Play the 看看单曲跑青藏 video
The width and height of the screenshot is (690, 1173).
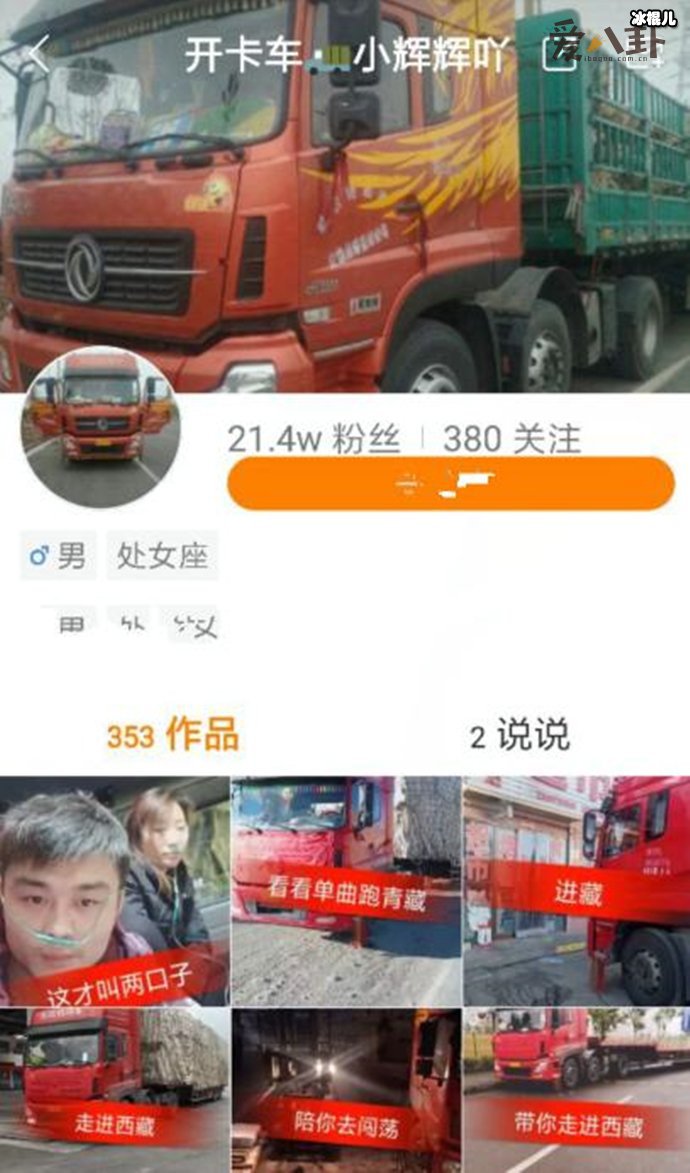coord(346,891)
